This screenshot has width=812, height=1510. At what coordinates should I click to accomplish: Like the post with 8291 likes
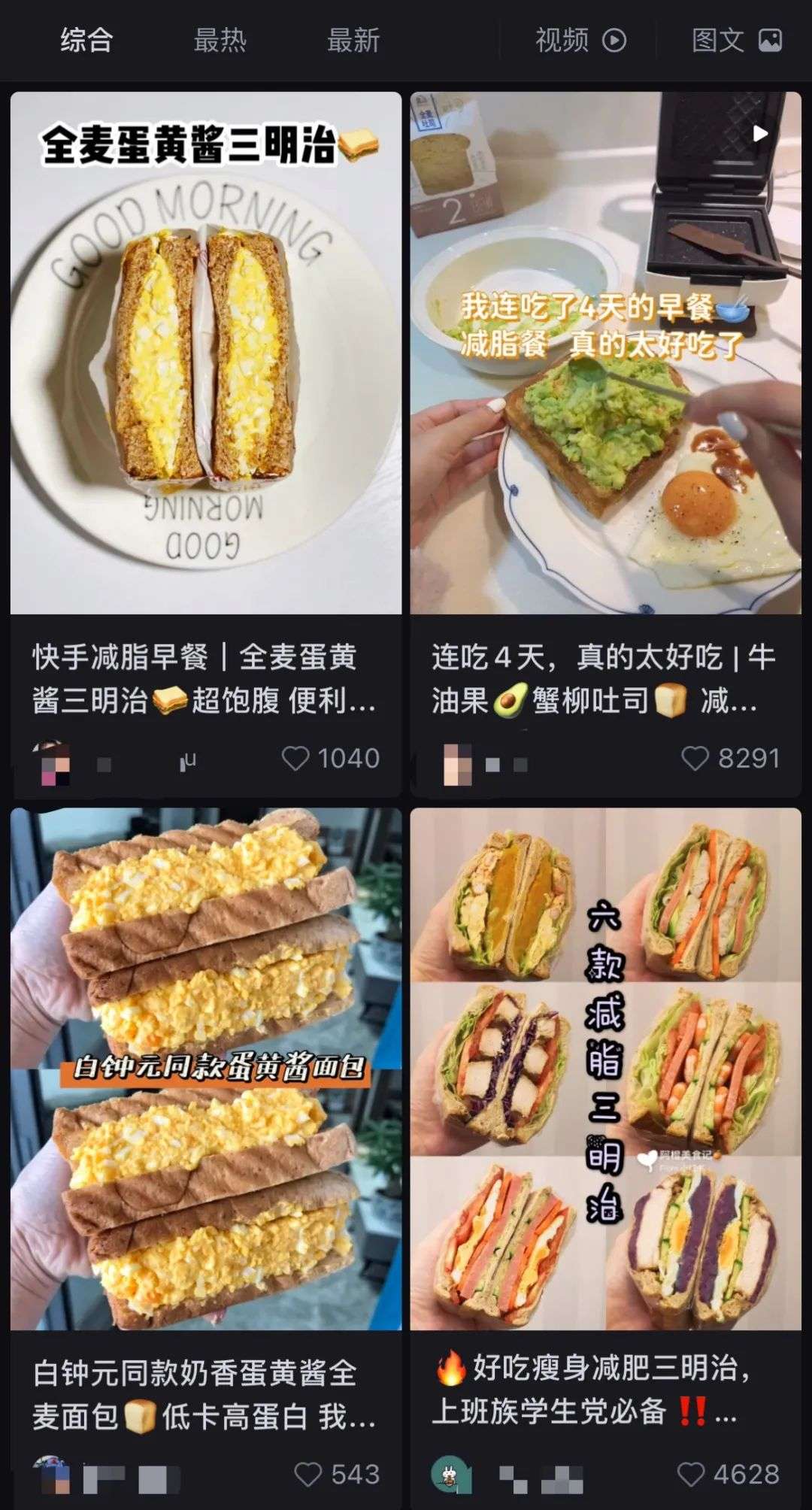(695, 758)
